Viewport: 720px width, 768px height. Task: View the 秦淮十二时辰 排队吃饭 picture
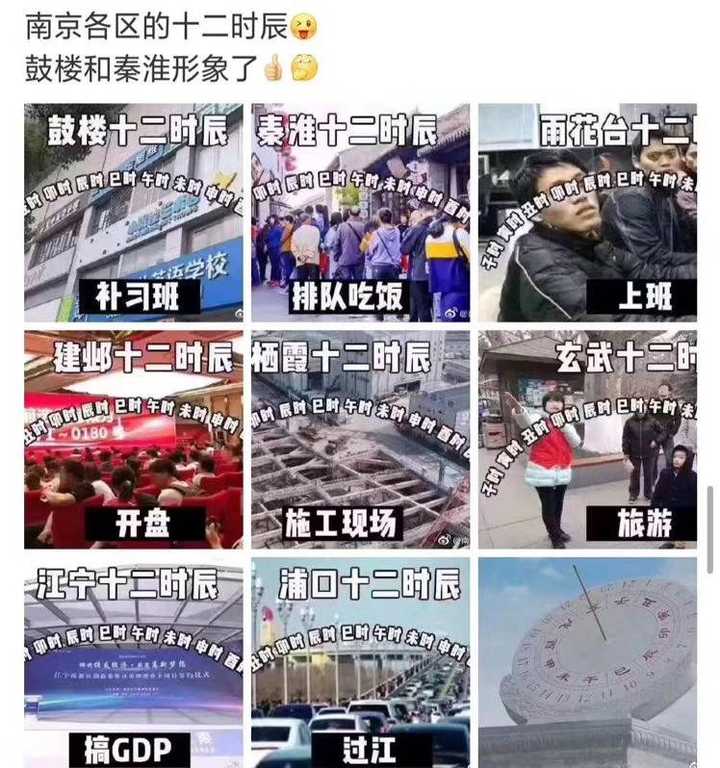click(x=360, y=212)
